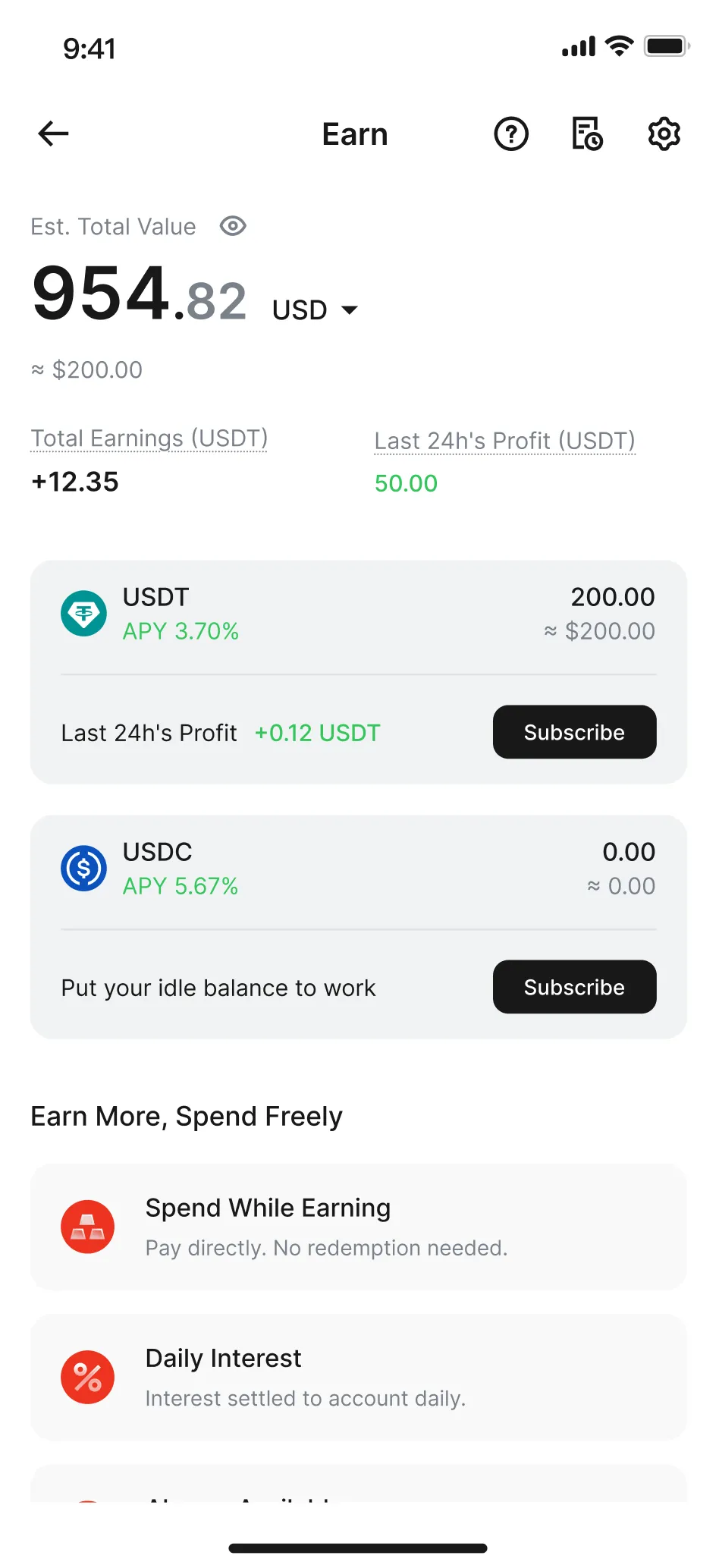Subscribe to USDT earning
The height and width of the screenshot is (1568, 719).
pyautogui.click(x=574, y=732)
